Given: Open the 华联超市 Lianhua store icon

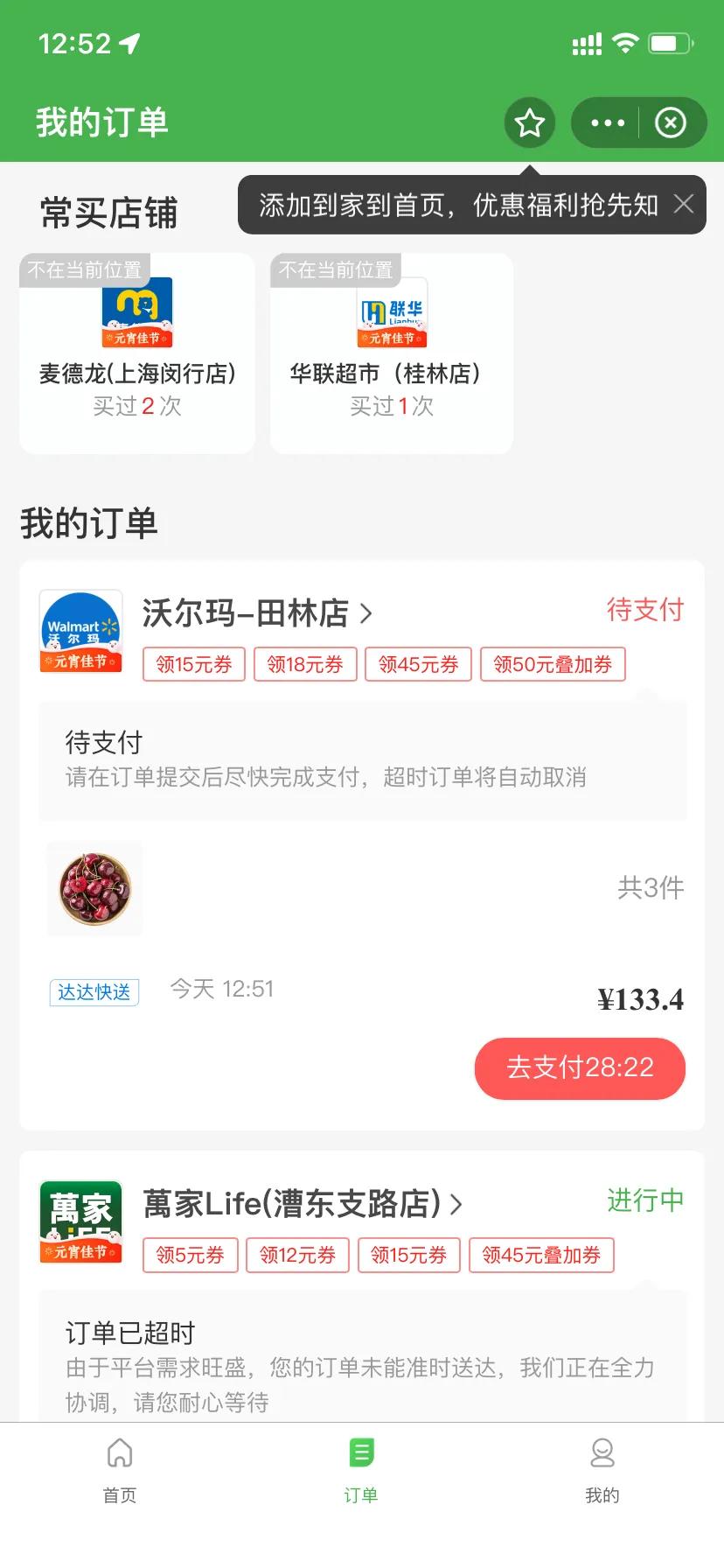Looking at the screenshot, I should pyautogui.click(x=391, y=312).
